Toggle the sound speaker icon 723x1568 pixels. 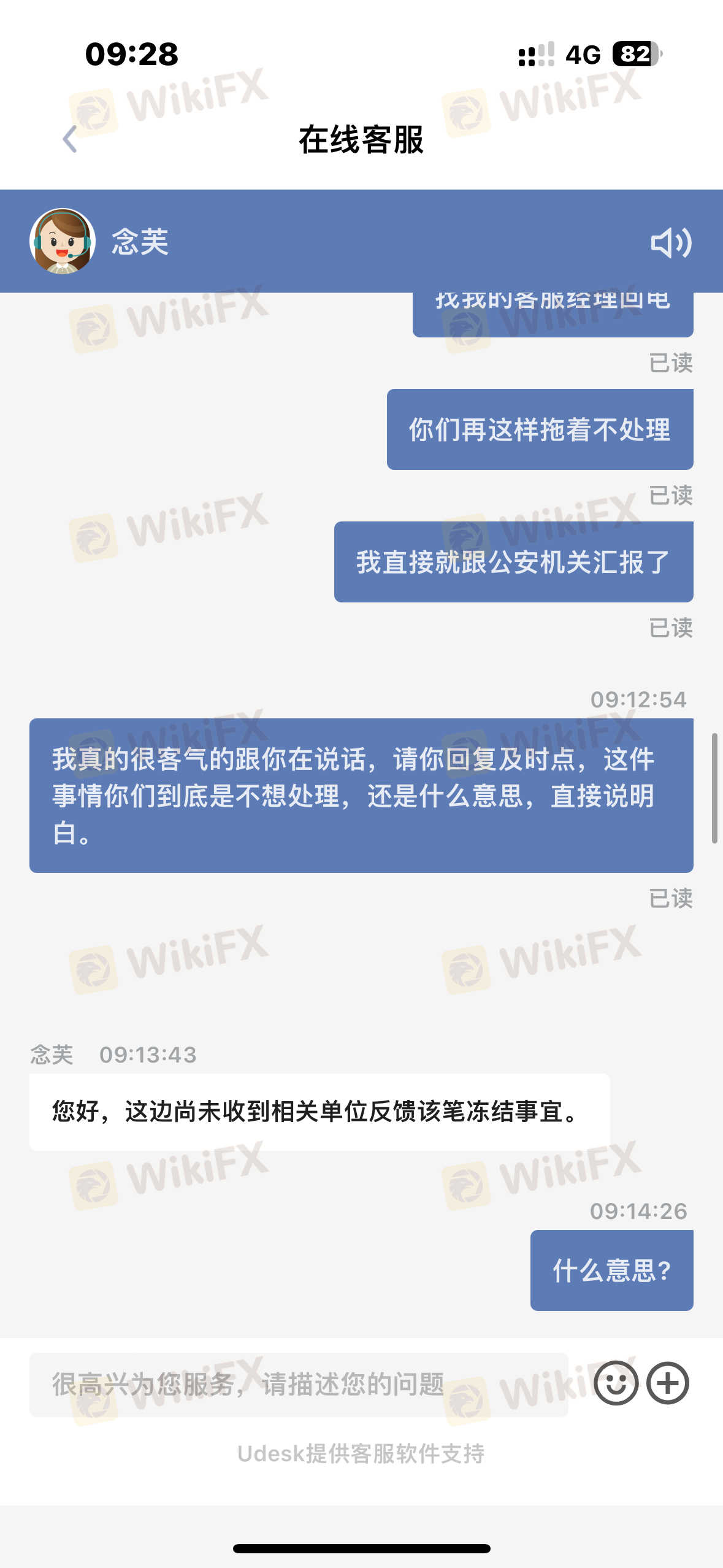point(670,243)
